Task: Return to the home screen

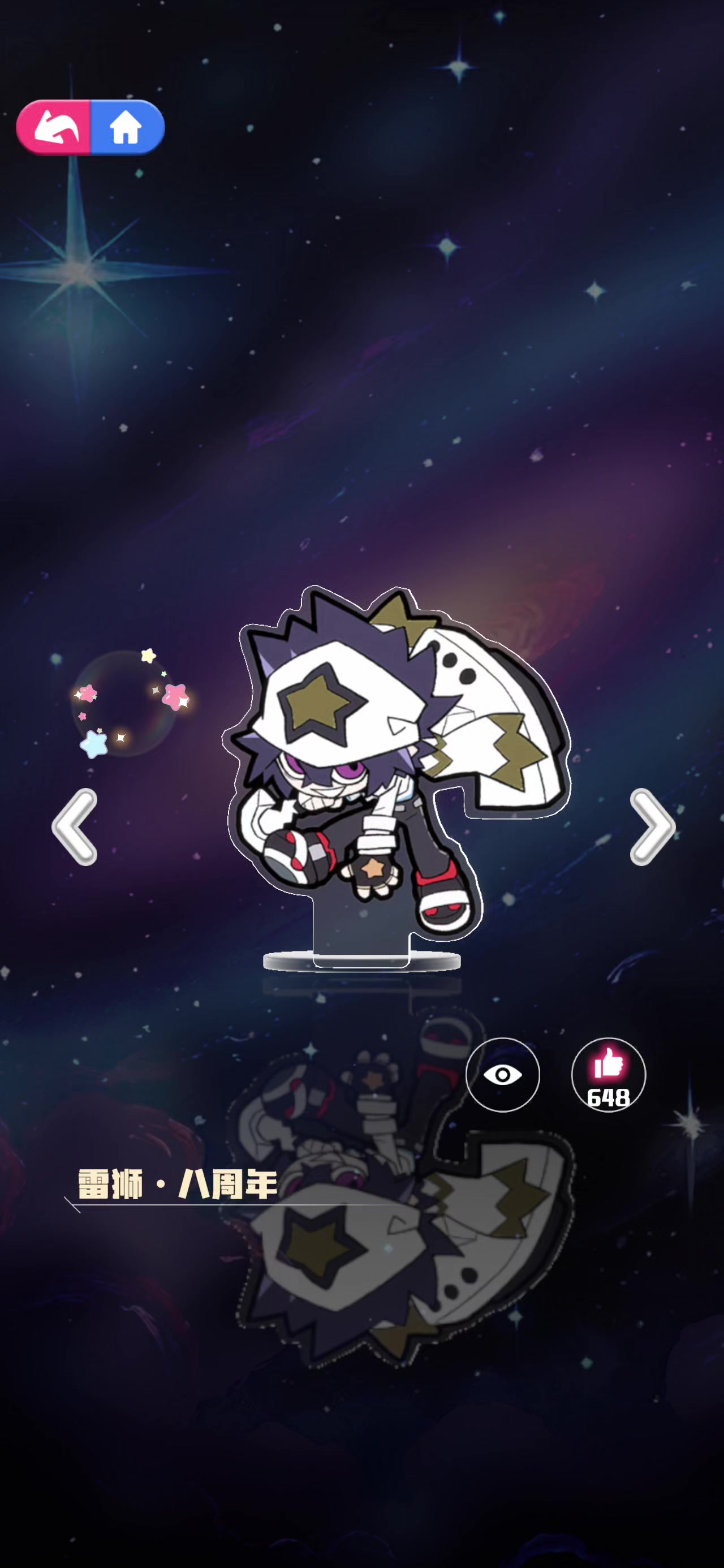Action: [126, 127]
